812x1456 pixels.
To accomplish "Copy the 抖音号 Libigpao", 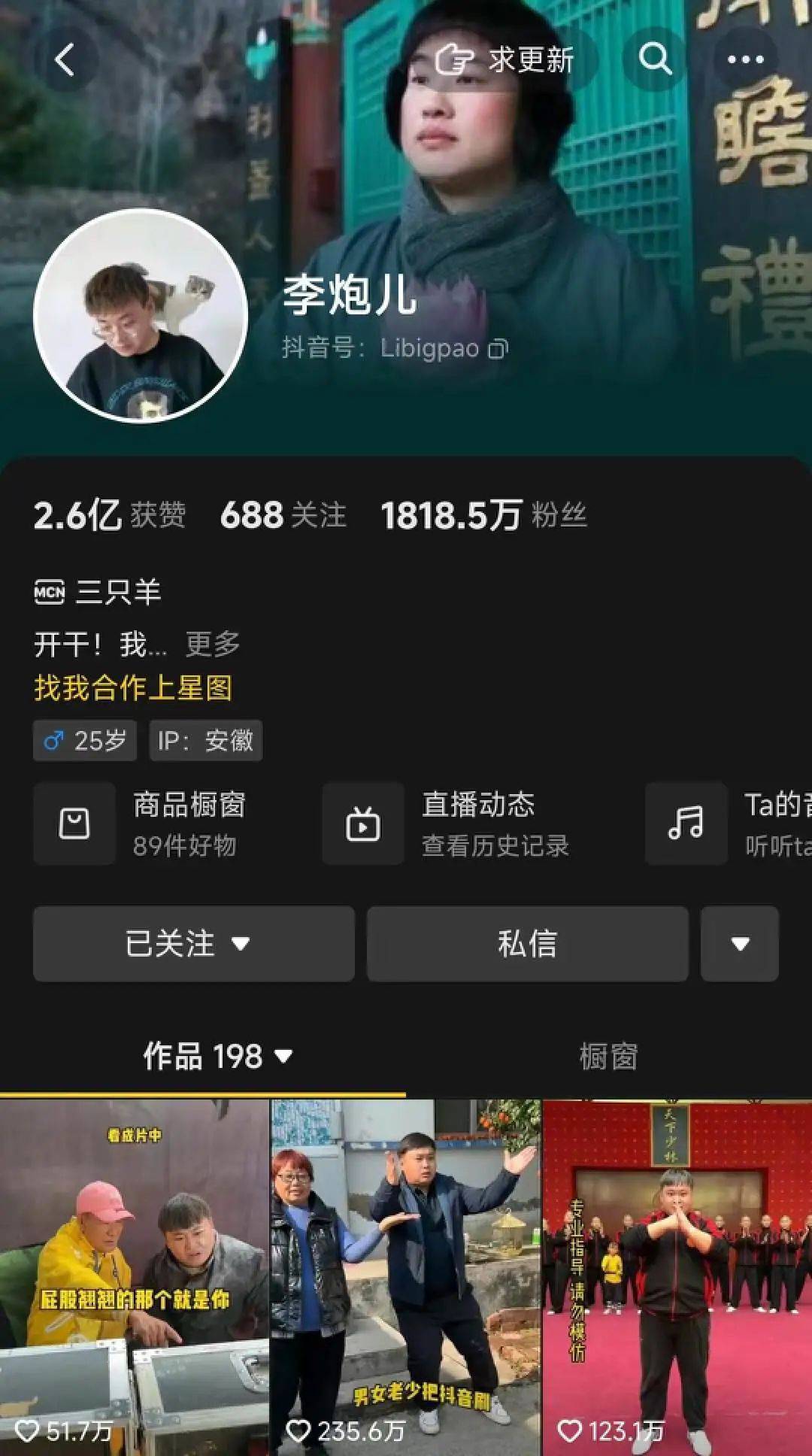I will tap(498, 349).
